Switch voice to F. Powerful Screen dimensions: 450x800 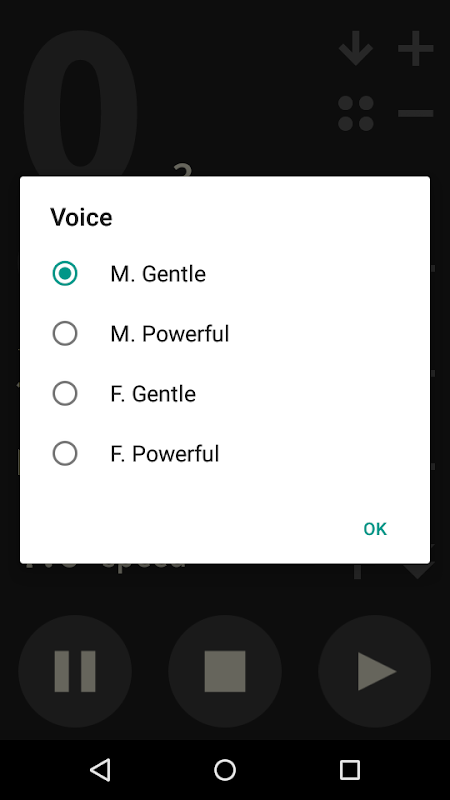(224, 454)
